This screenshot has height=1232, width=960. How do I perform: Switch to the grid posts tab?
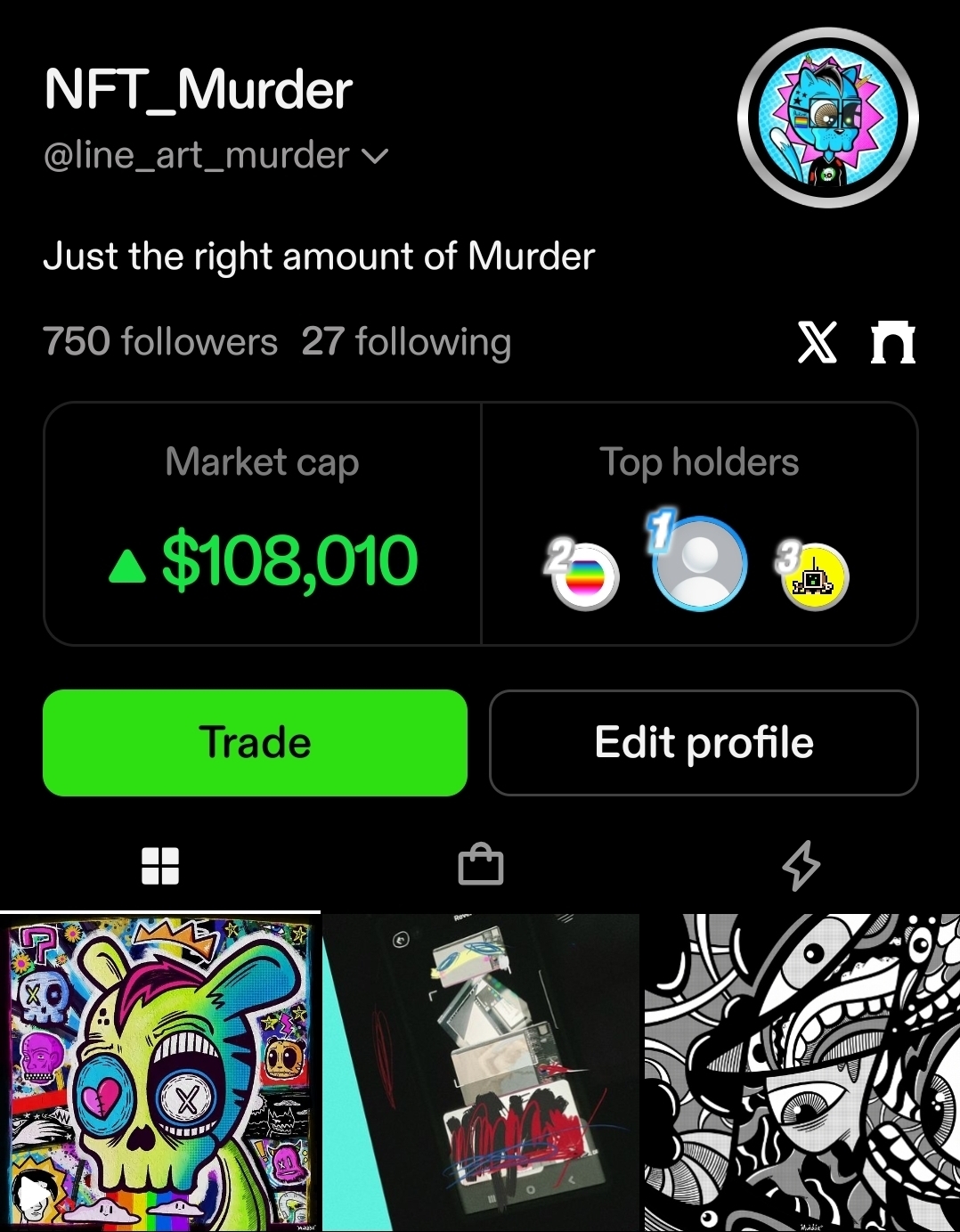pos(160,865)
